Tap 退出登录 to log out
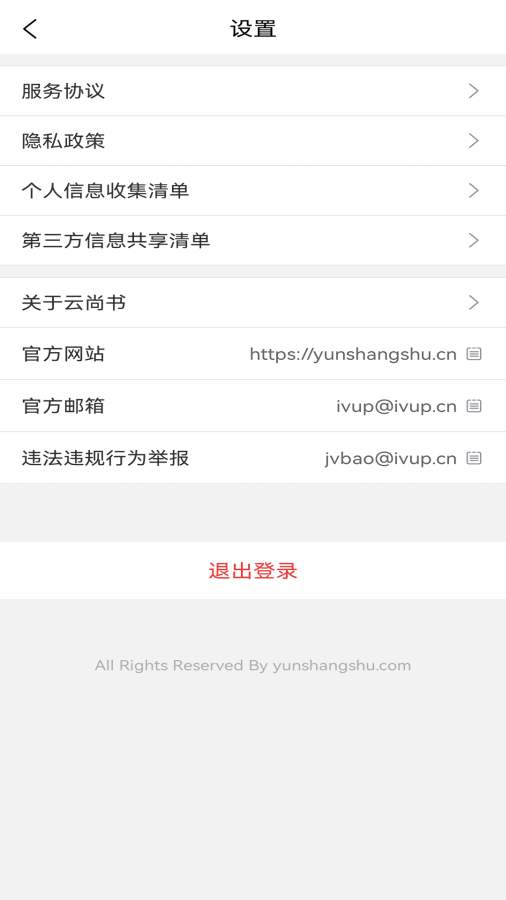506x900 pixels. (253, 571)
